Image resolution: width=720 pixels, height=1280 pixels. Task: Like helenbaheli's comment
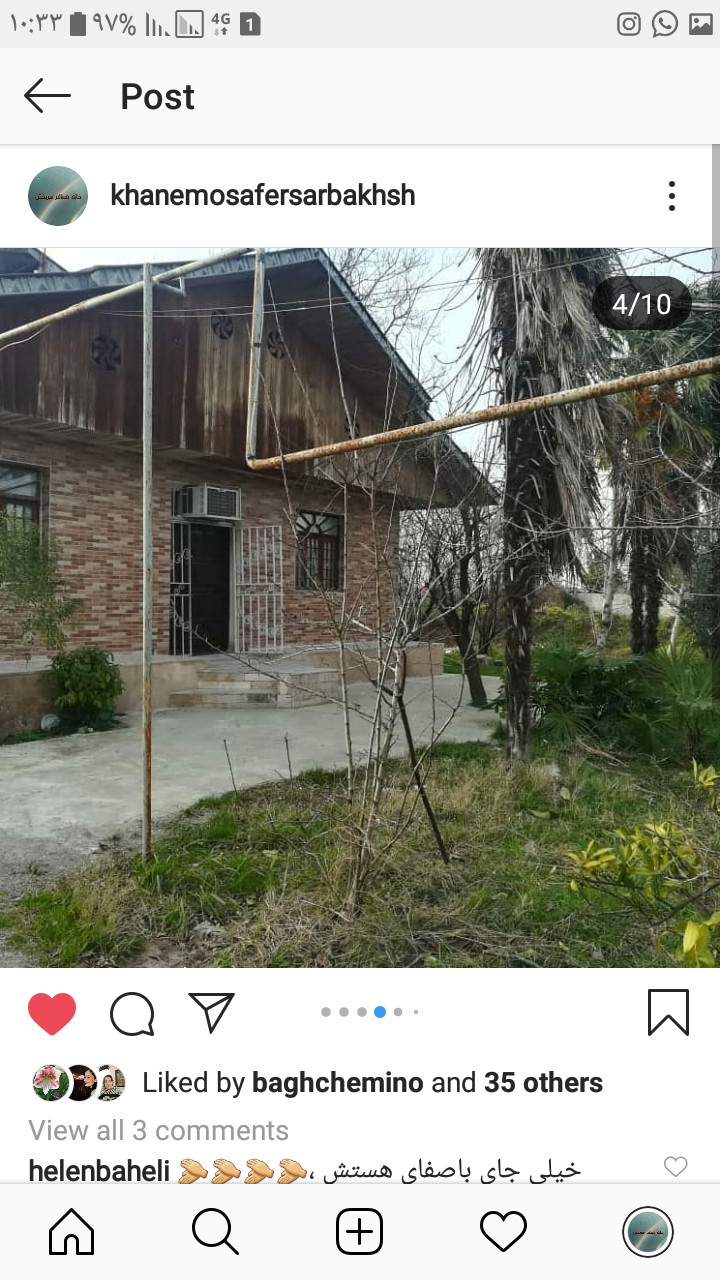click(676, 1166)
